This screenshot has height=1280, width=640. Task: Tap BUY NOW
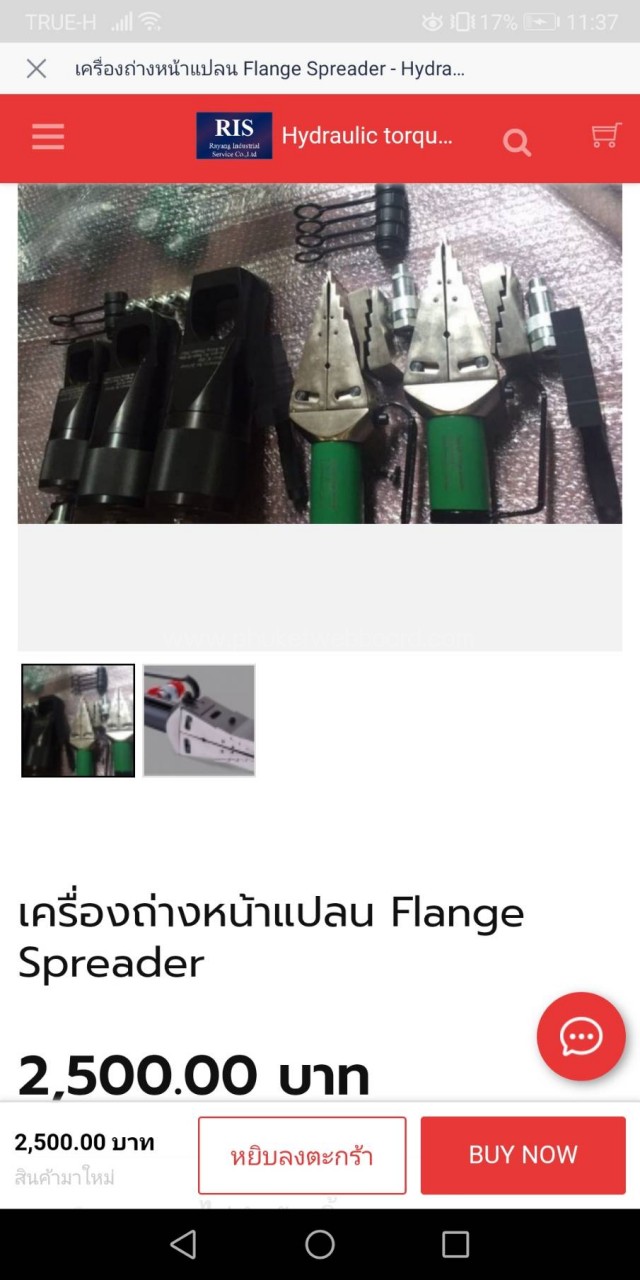(x=523, y=1155)
